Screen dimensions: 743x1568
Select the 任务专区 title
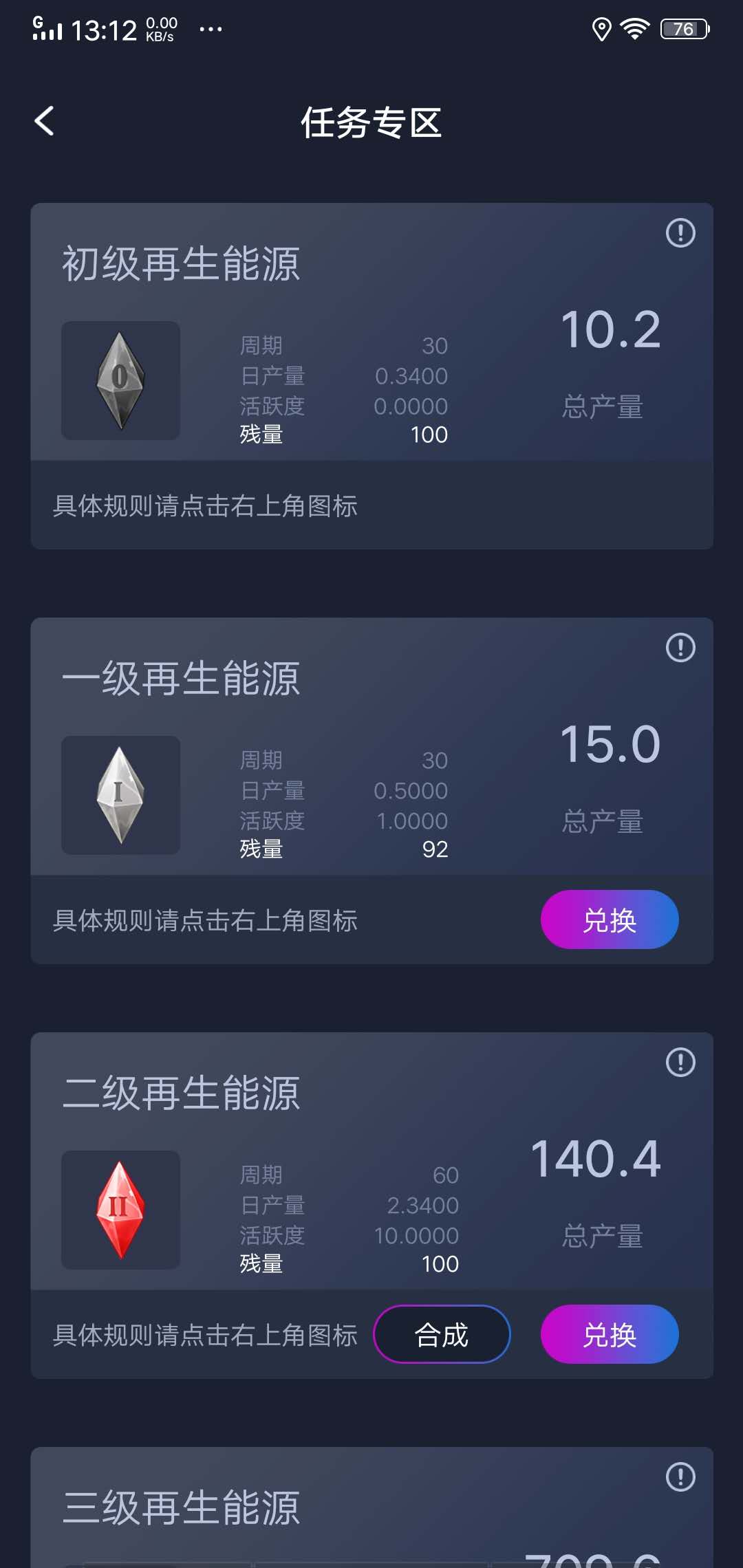(x=371, y=124)
